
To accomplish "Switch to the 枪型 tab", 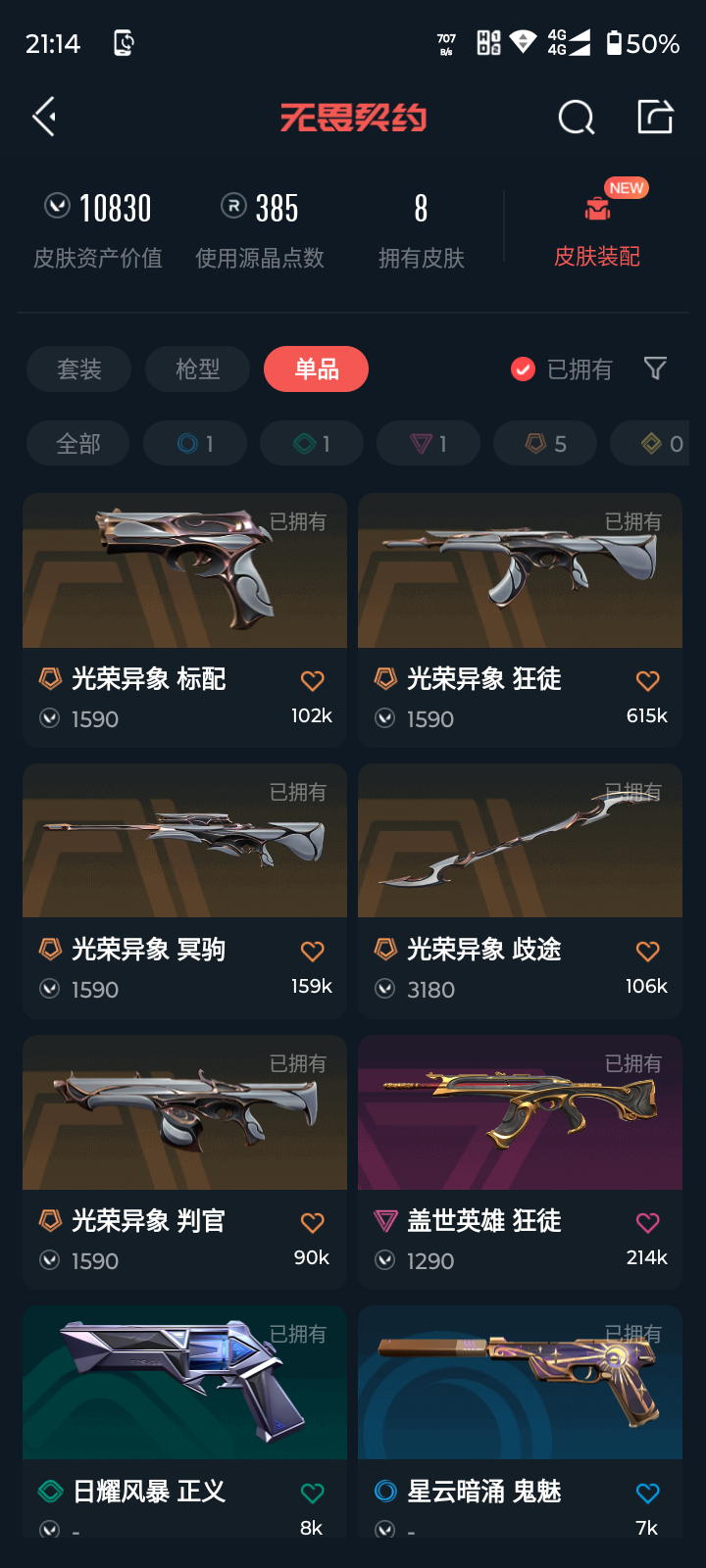I will tap(197, 369).
